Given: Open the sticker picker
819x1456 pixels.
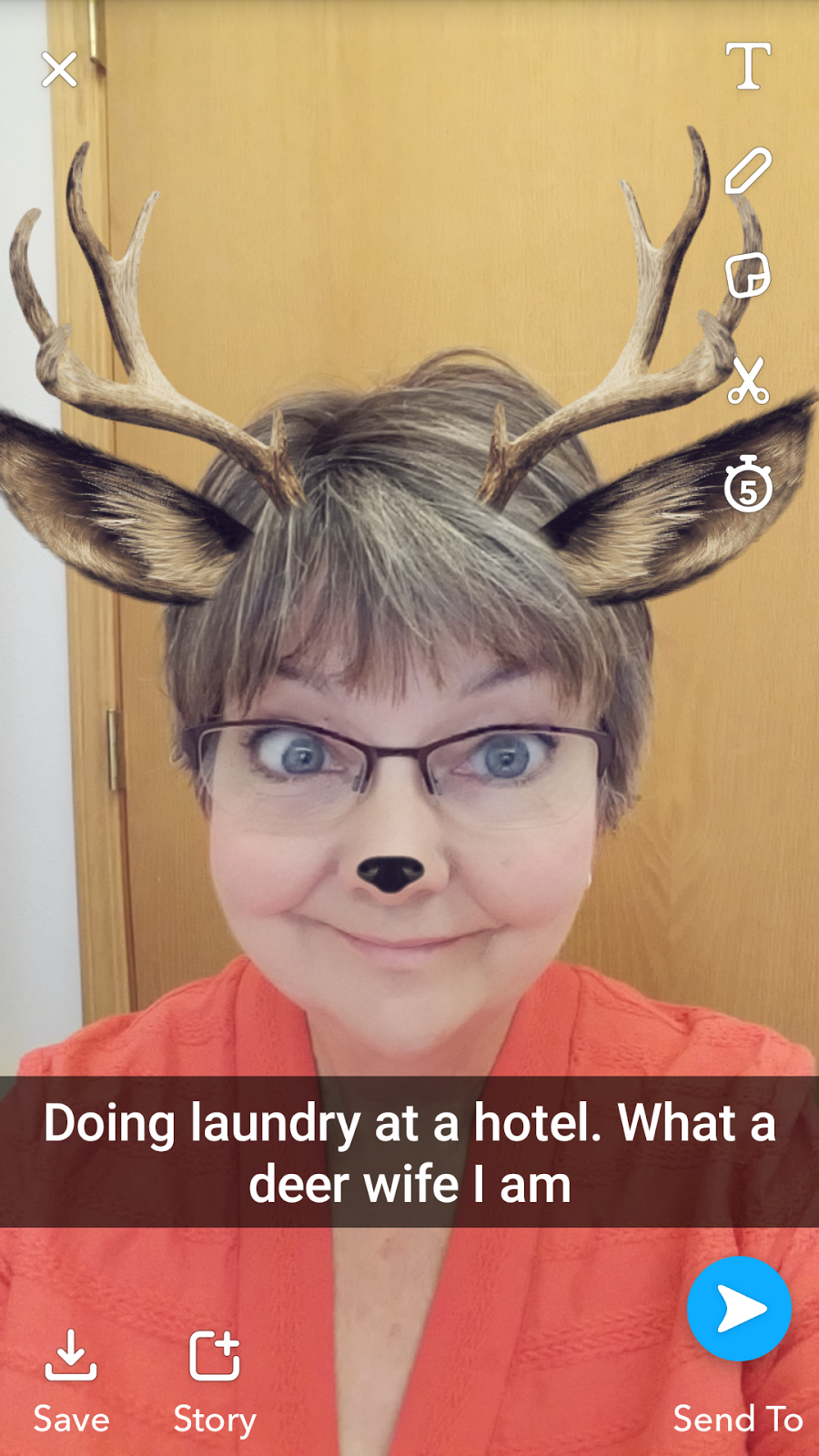Looking at the screenshot, I should click(748, 275).
